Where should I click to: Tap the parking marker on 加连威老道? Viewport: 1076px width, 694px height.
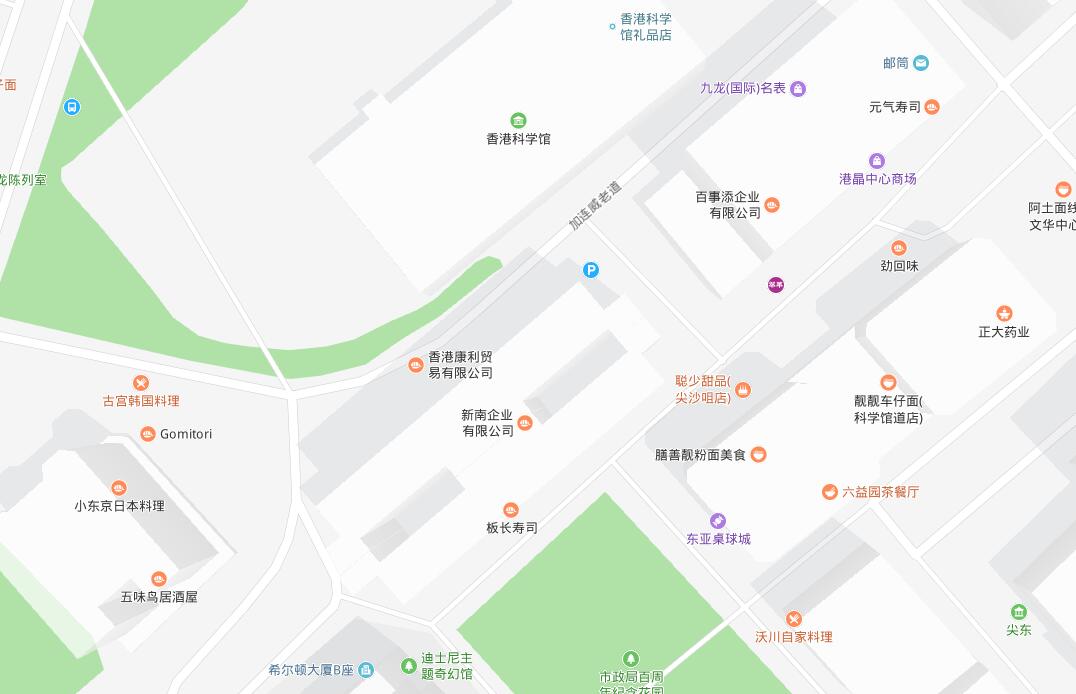591,270
